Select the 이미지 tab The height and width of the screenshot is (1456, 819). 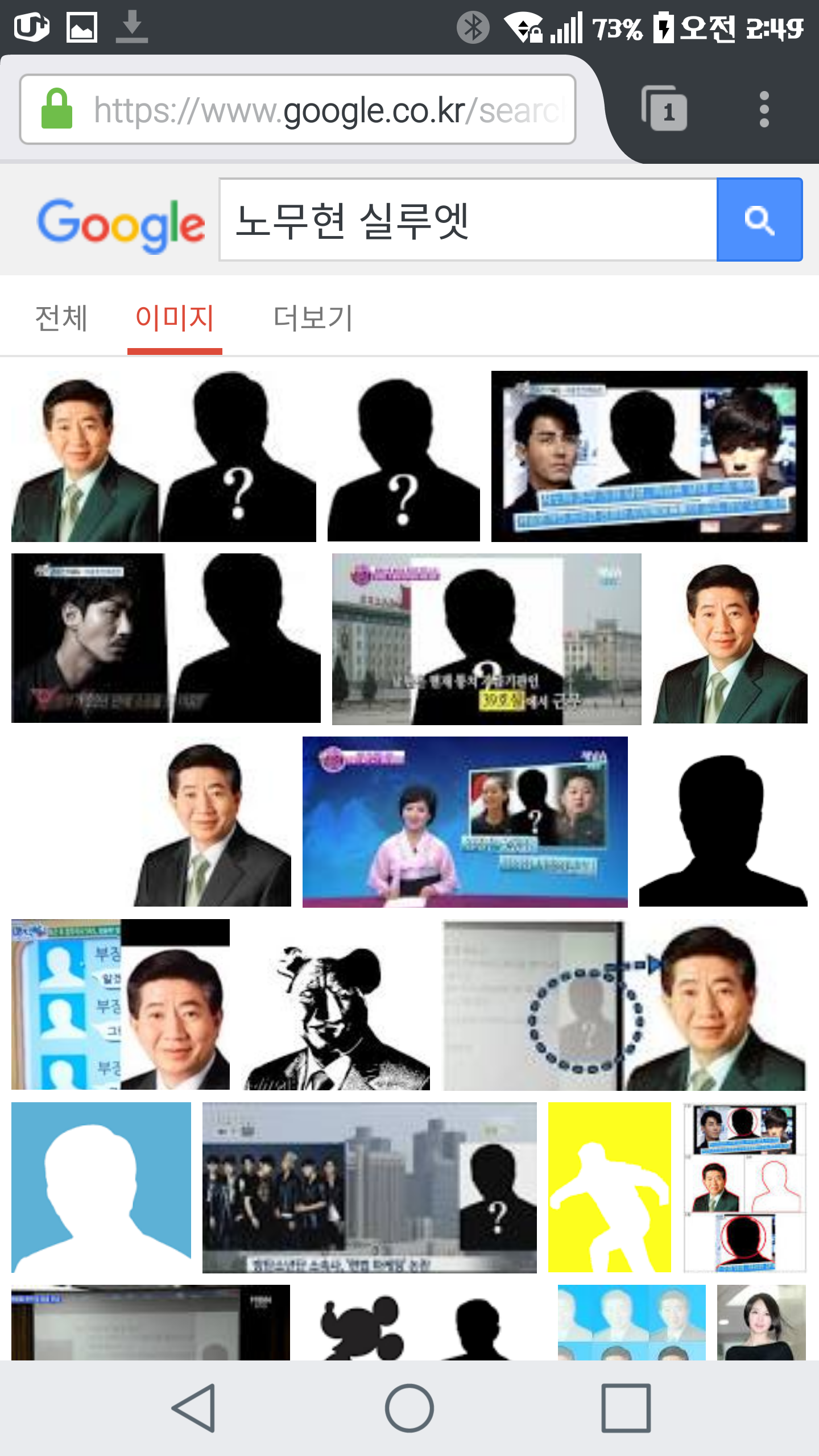(175, 317)
